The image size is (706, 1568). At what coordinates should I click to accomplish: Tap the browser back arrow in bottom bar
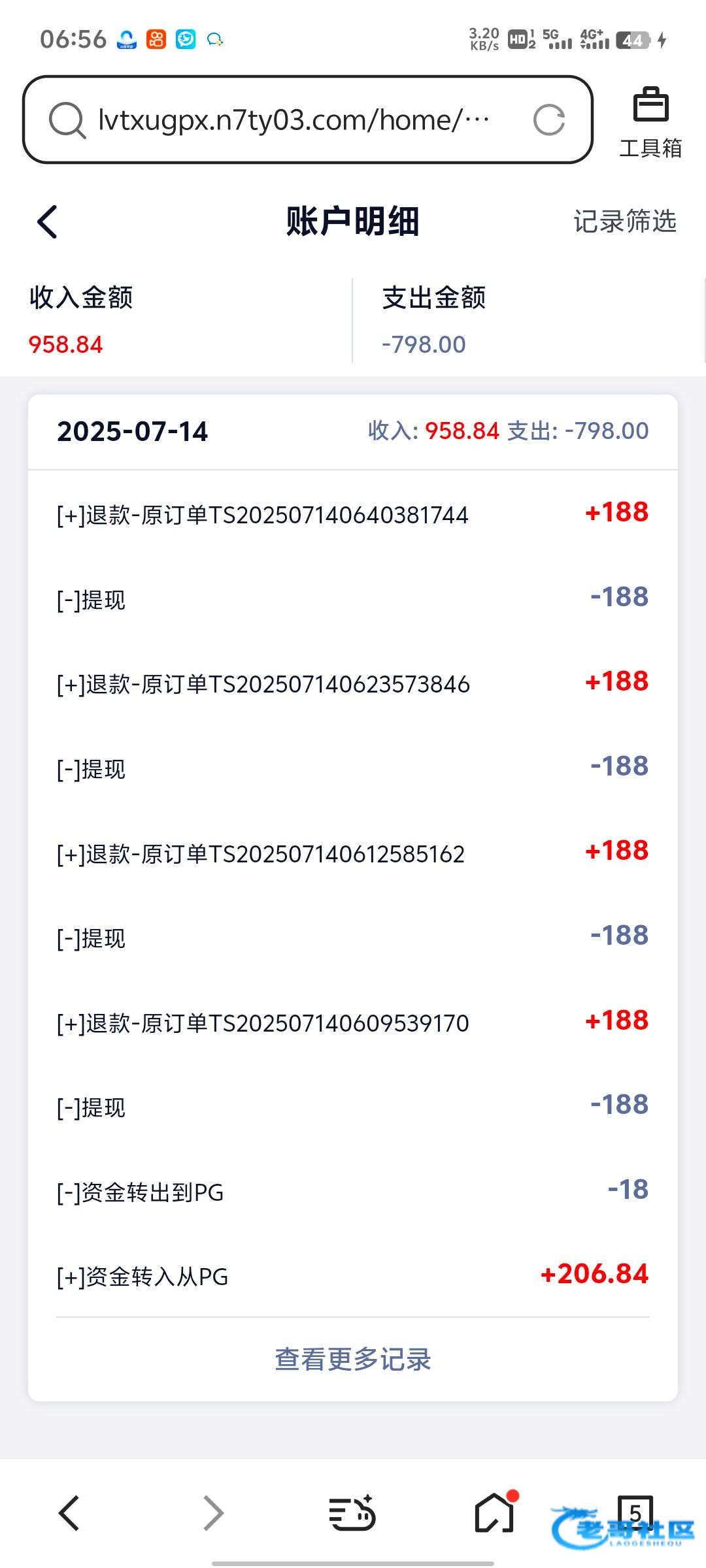tap(69, 1513)
